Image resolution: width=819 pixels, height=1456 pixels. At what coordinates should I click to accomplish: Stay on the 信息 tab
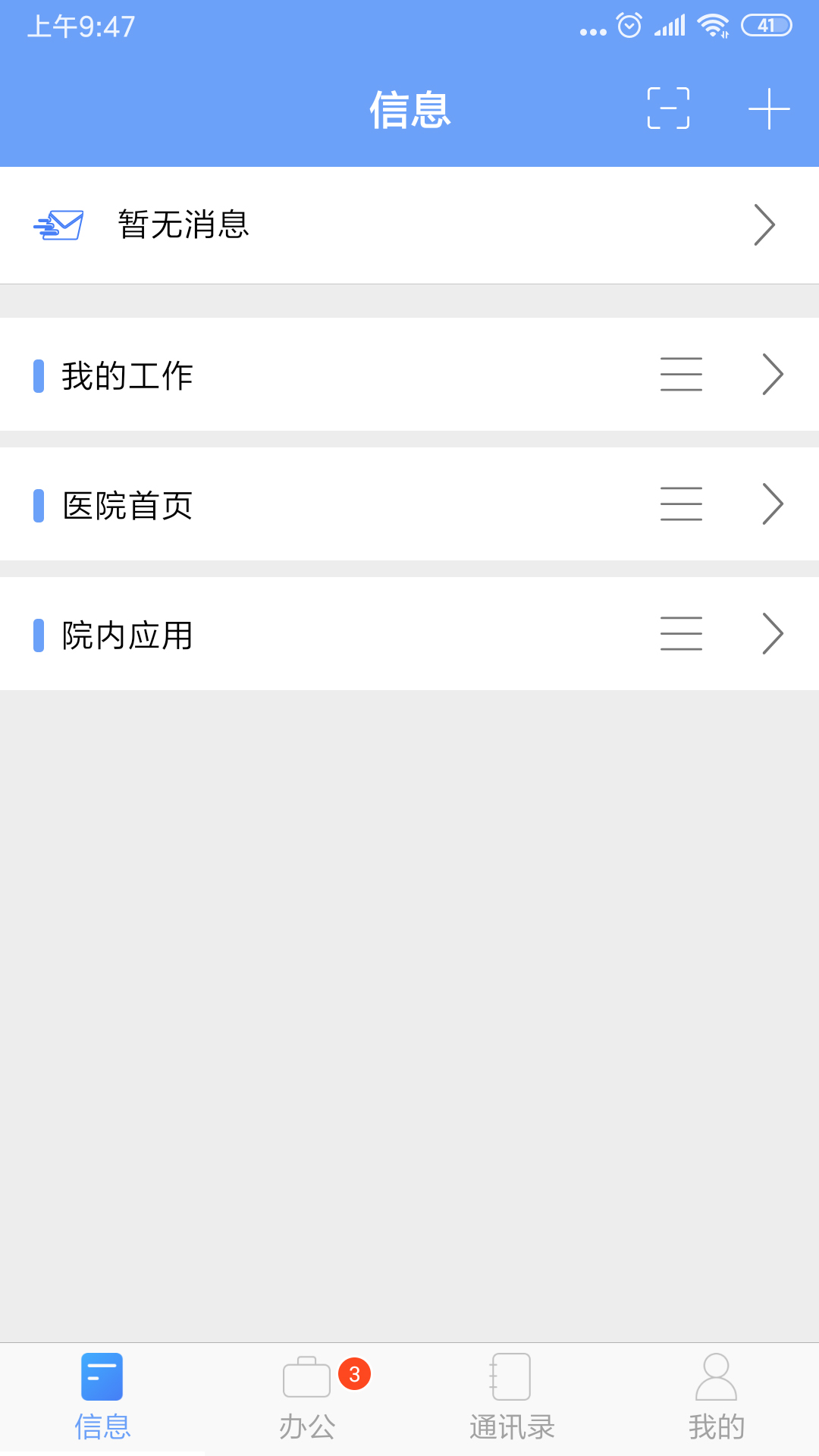point(102,1397)
